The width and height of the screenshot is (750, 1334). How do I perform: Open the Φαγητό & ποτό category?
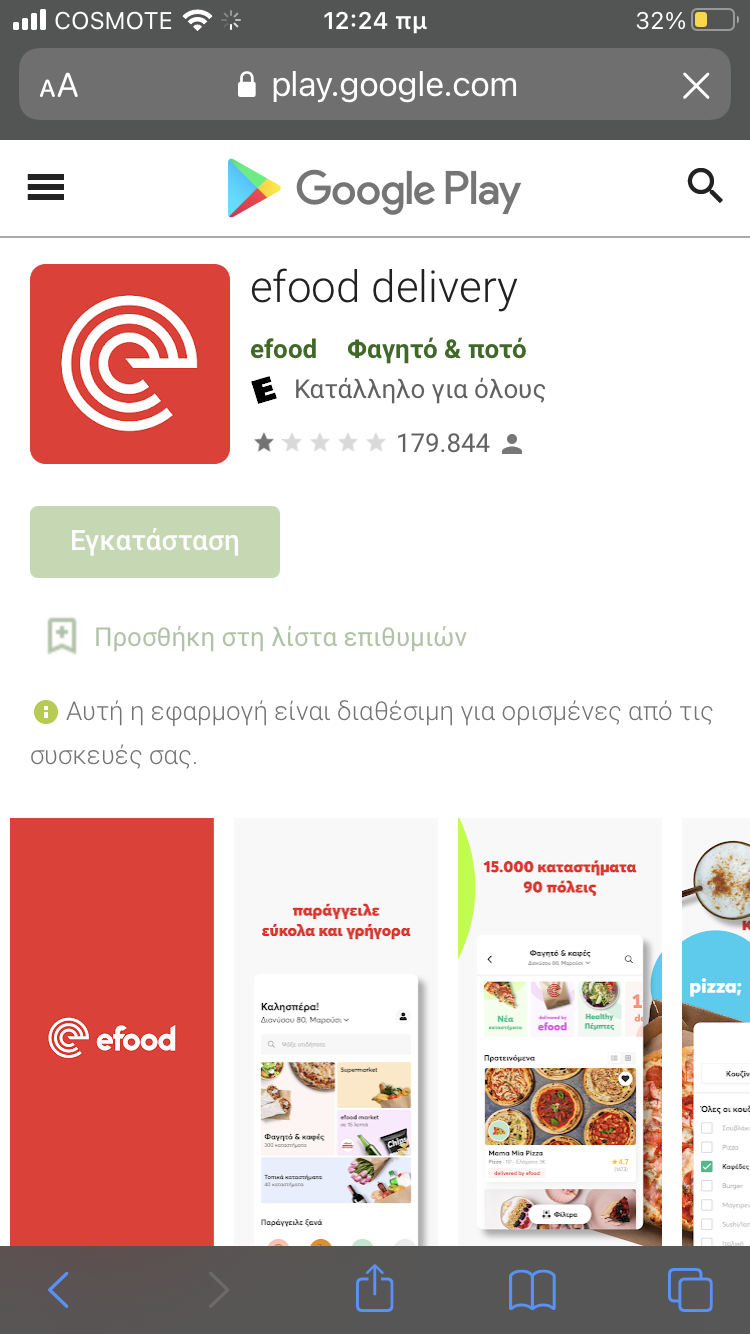(436, 349)
